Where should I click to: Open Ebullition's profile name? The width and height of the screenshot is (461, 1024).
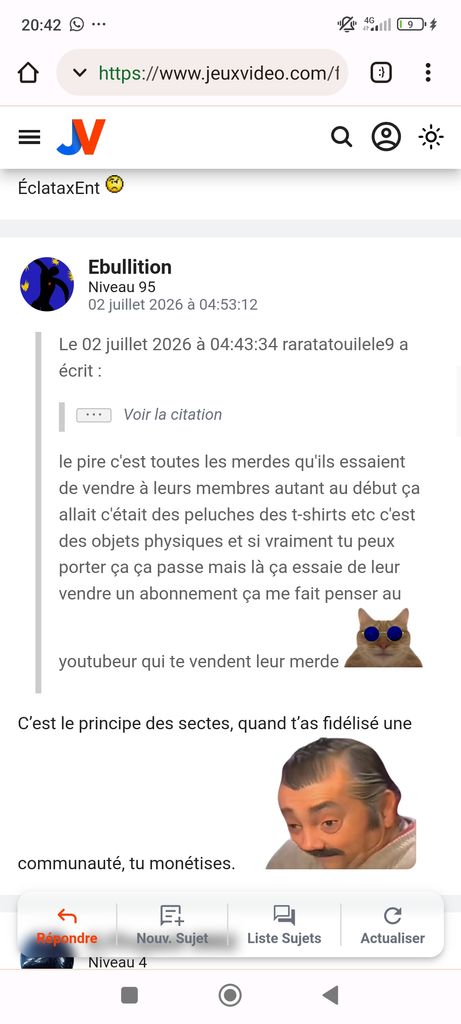[x=130, y=266]
